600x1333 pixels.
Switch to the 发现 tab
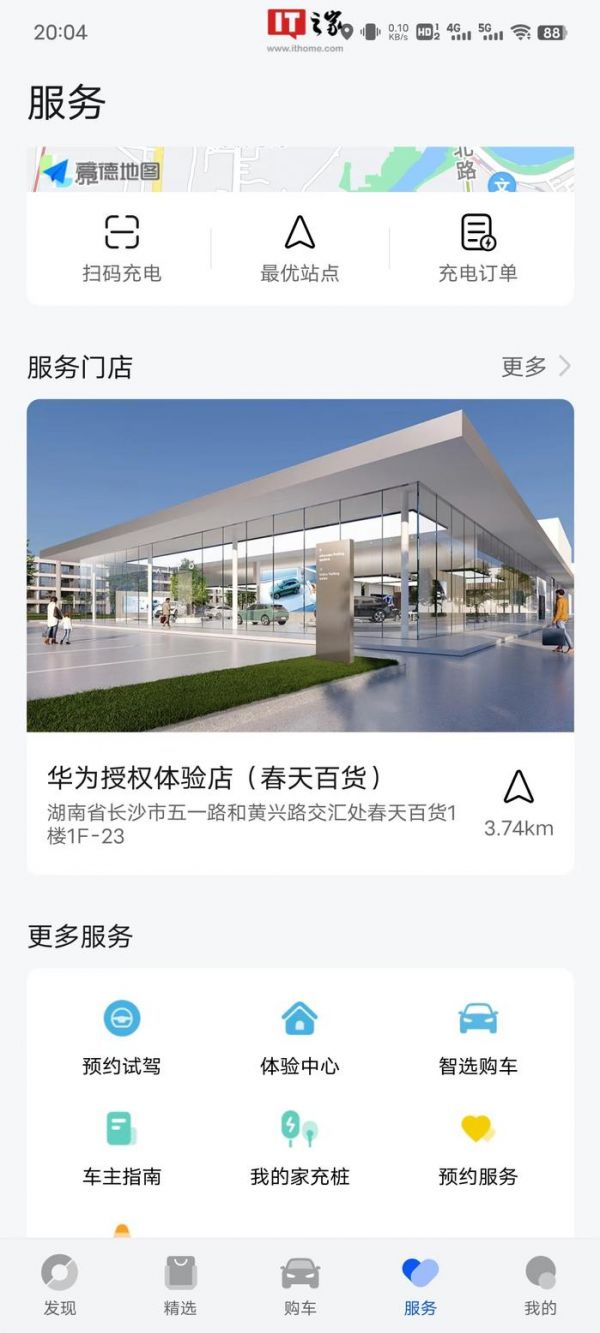[60, 1286]
